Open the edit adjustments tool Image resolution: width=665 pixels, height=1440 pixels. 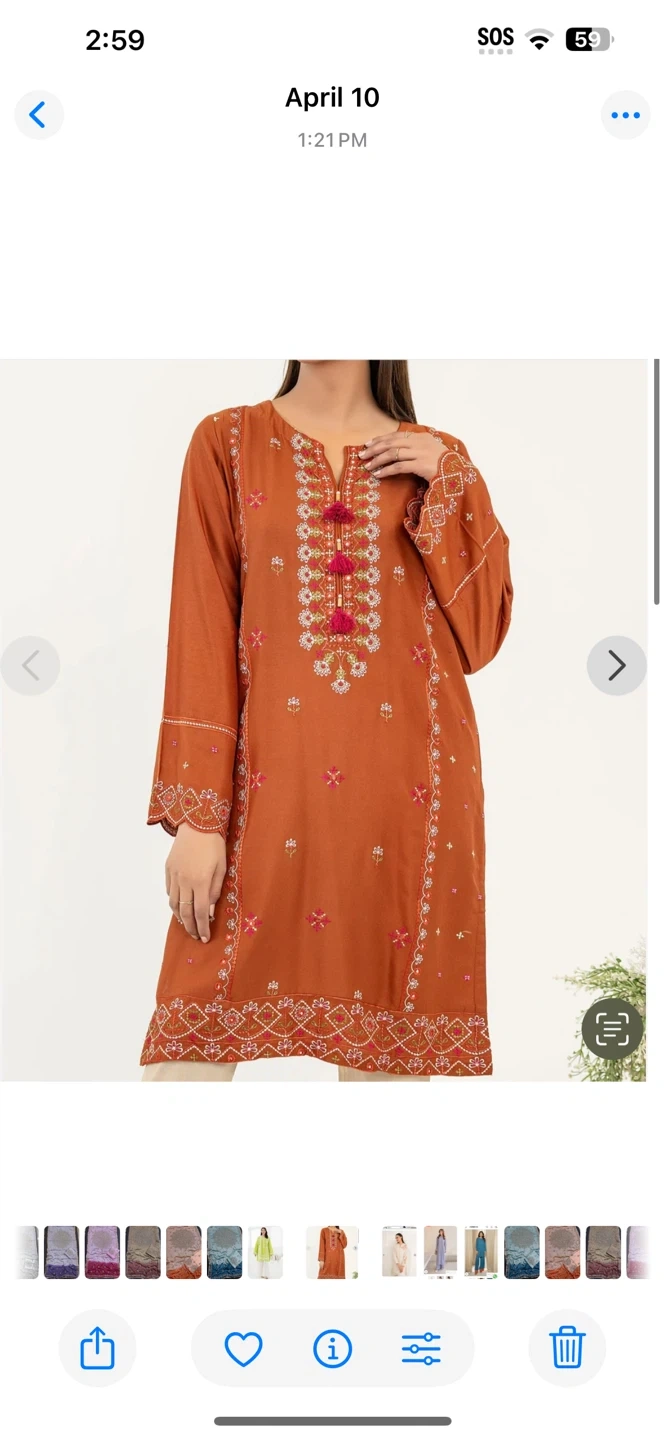(421, 1349)
